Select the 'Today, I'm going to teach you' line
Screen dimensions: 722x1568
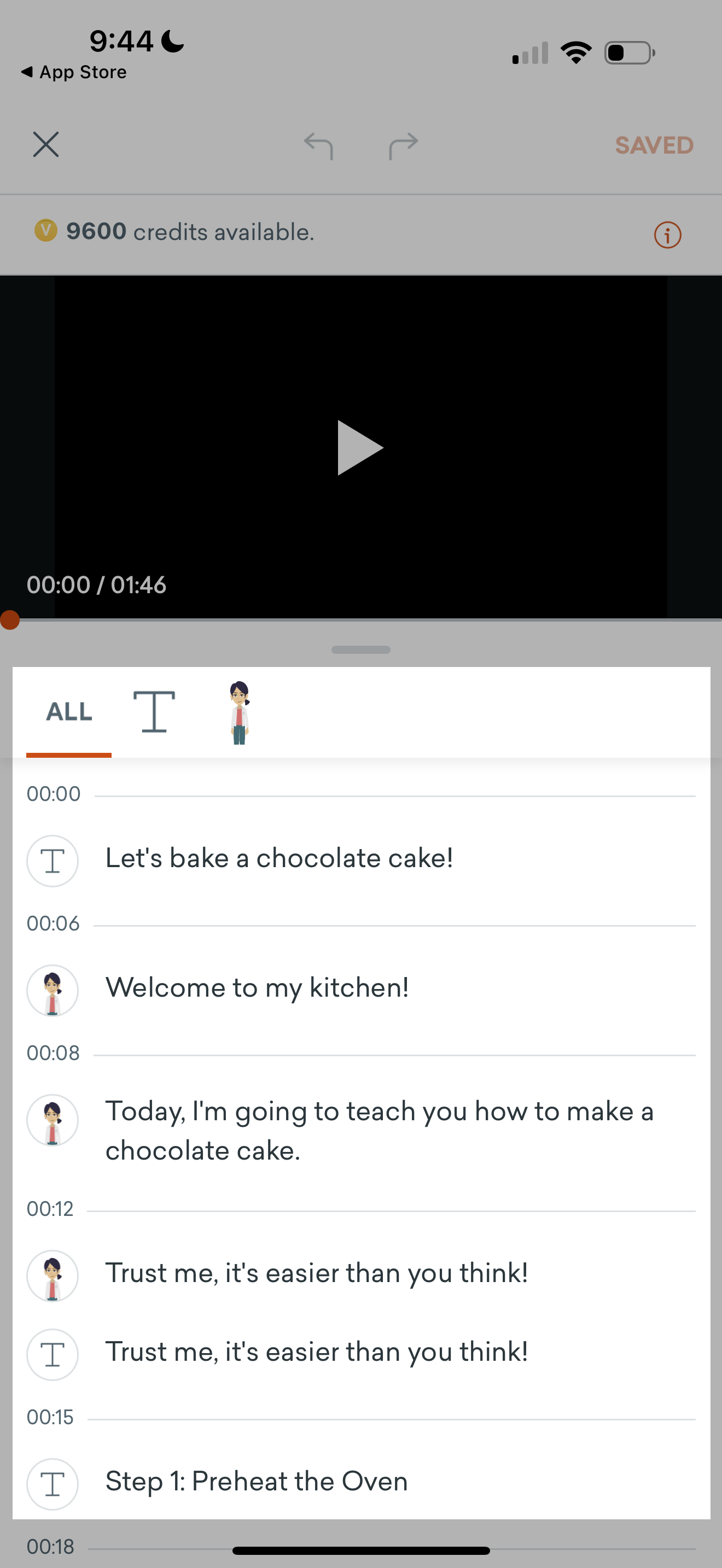pos(379,1130)
